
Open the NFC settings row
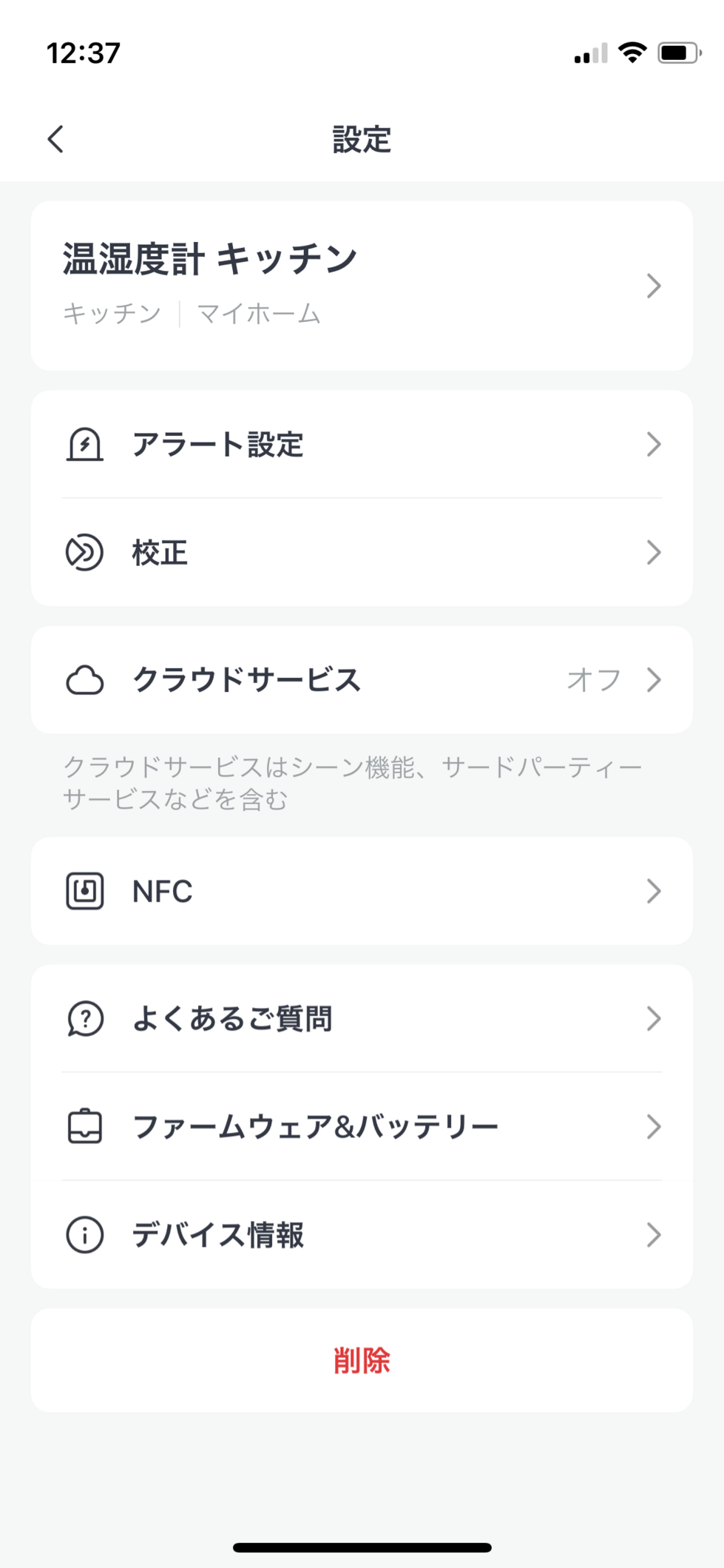pos(361,891)
